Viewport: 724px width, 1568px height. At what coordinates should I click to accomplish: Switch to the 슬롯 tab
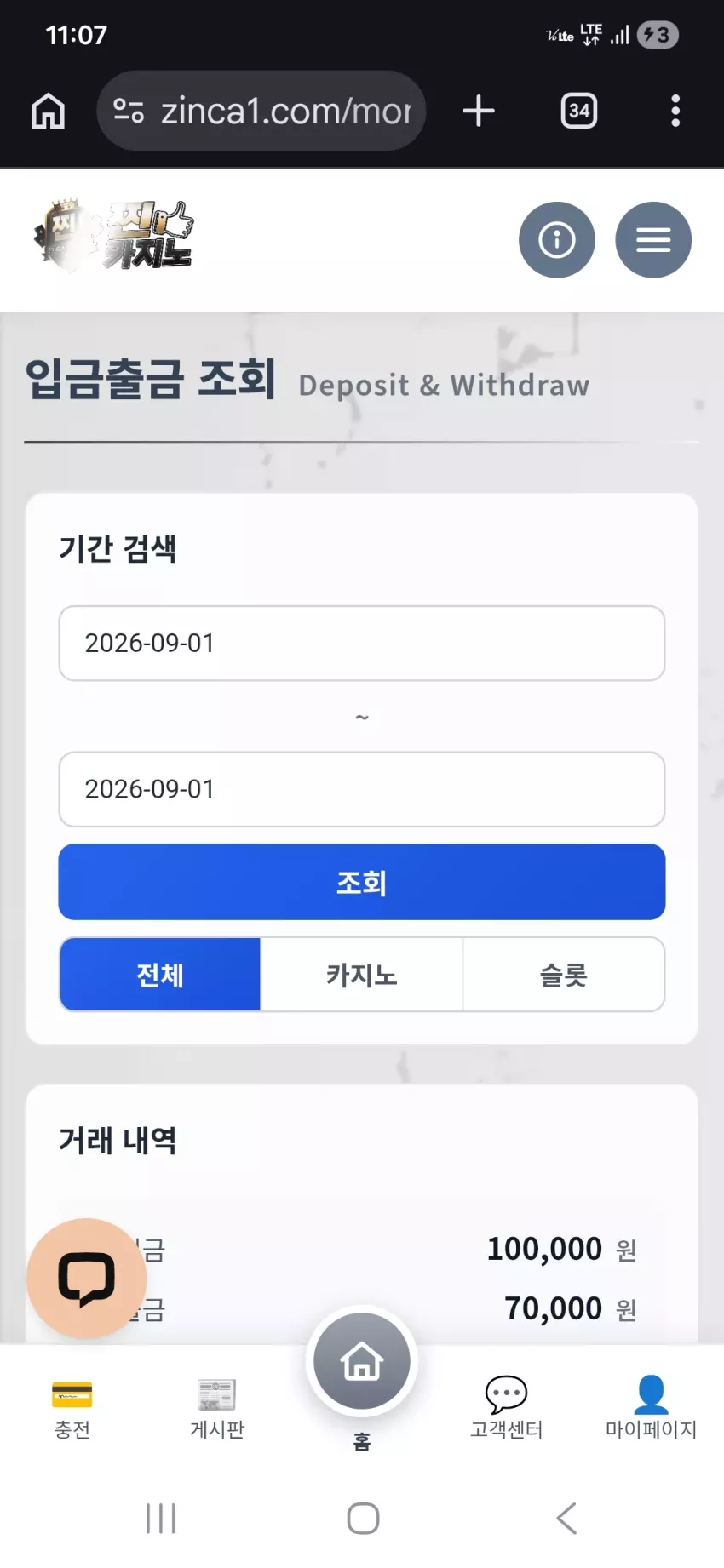[564, 975]
